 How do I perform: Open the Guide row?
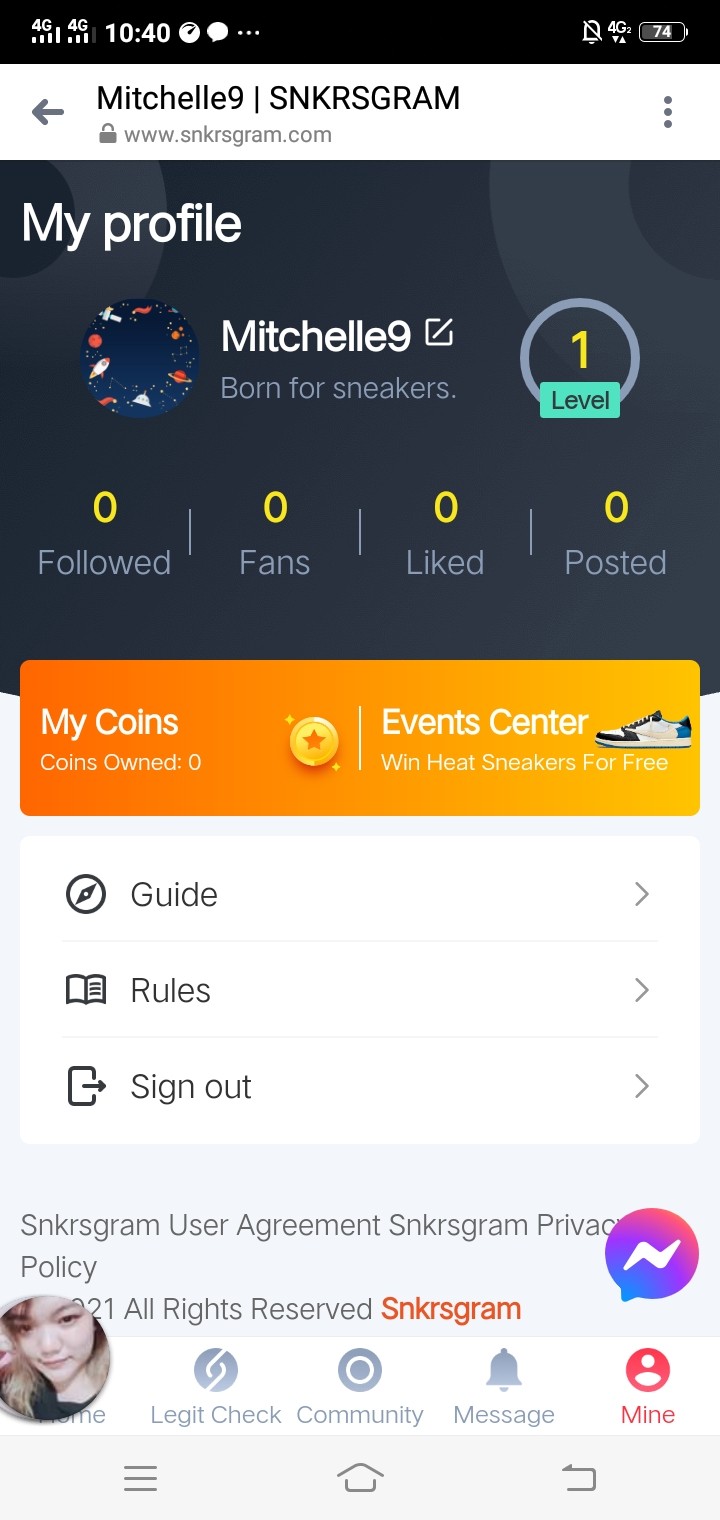(x=360, y=894)
